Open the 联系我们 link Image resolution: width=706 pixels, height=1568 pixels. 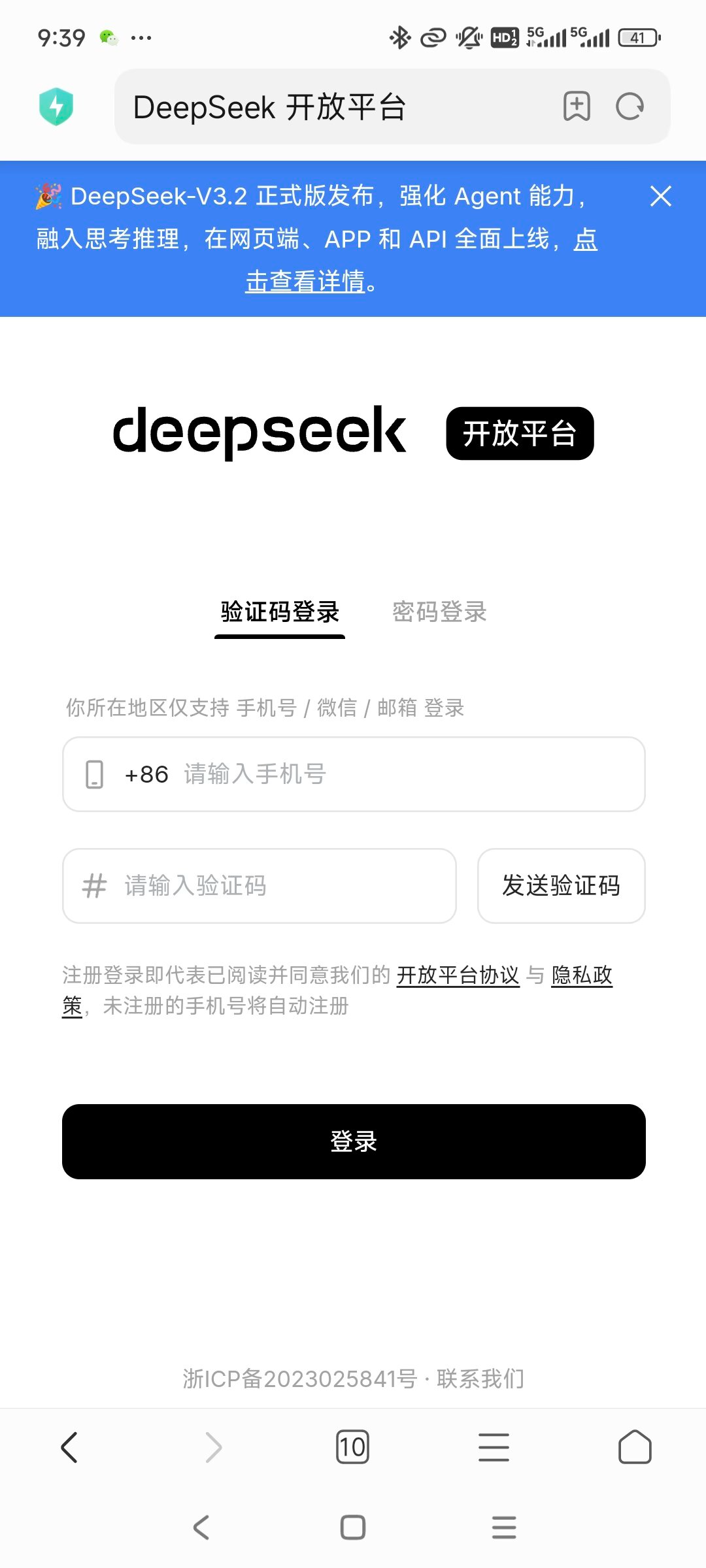click(480, 1379)
